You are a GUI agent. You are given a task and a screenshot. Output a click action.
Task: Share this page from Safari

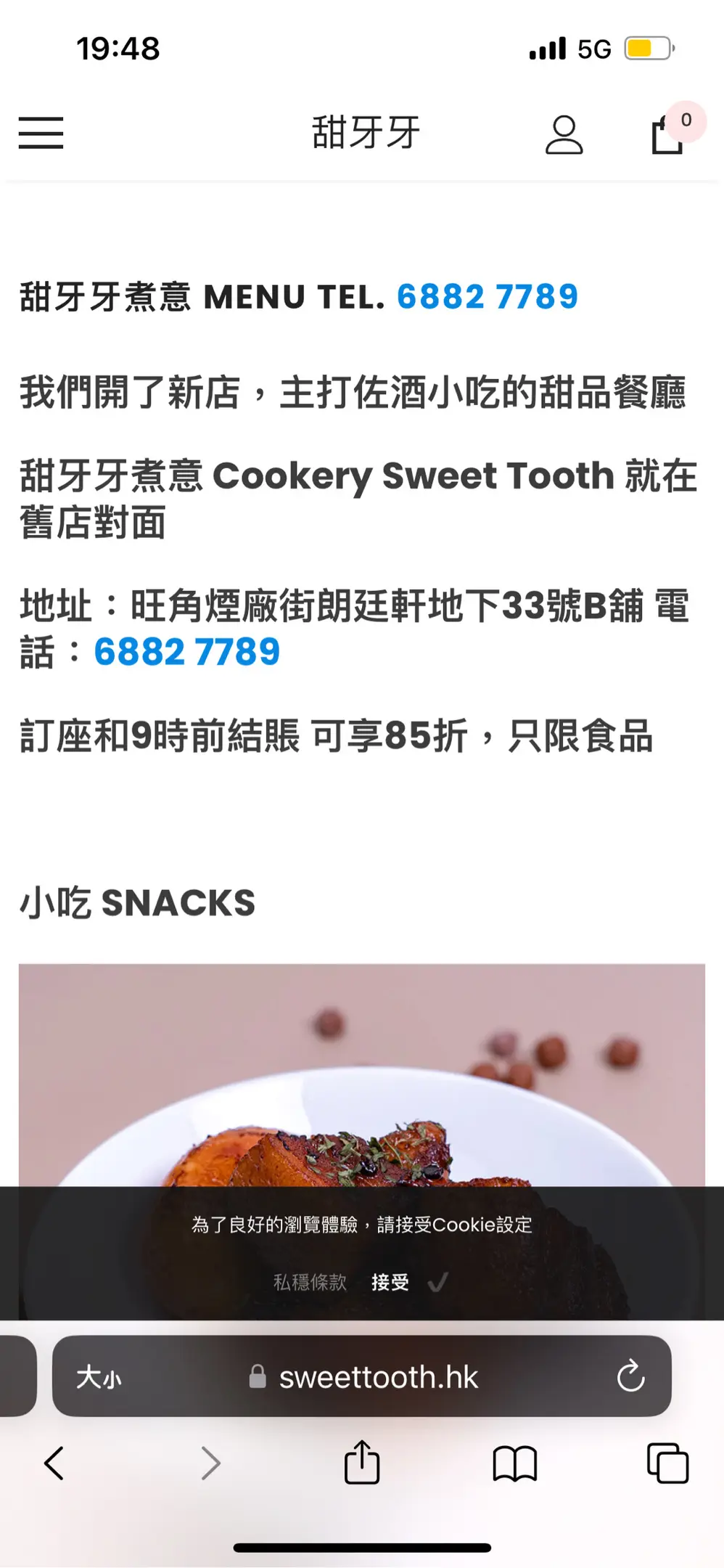[x=361, y=1463]
